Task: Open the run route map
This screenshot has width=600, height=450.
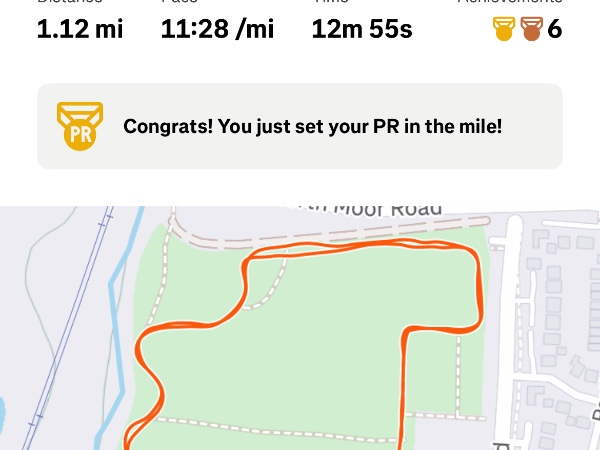Action: click(300, 330)
